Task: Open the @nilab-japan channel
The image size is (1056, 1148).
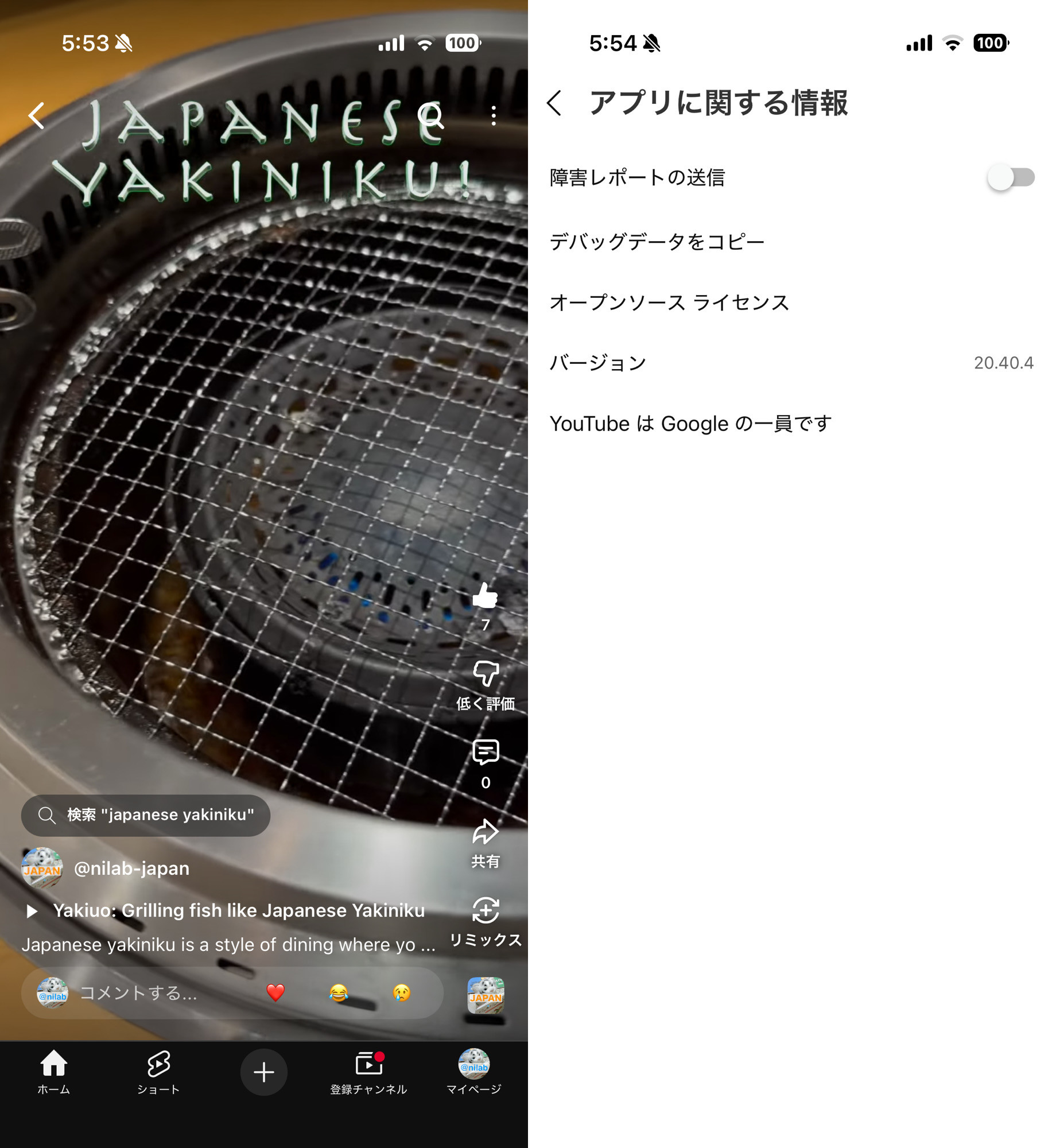Action: [131, 868]
